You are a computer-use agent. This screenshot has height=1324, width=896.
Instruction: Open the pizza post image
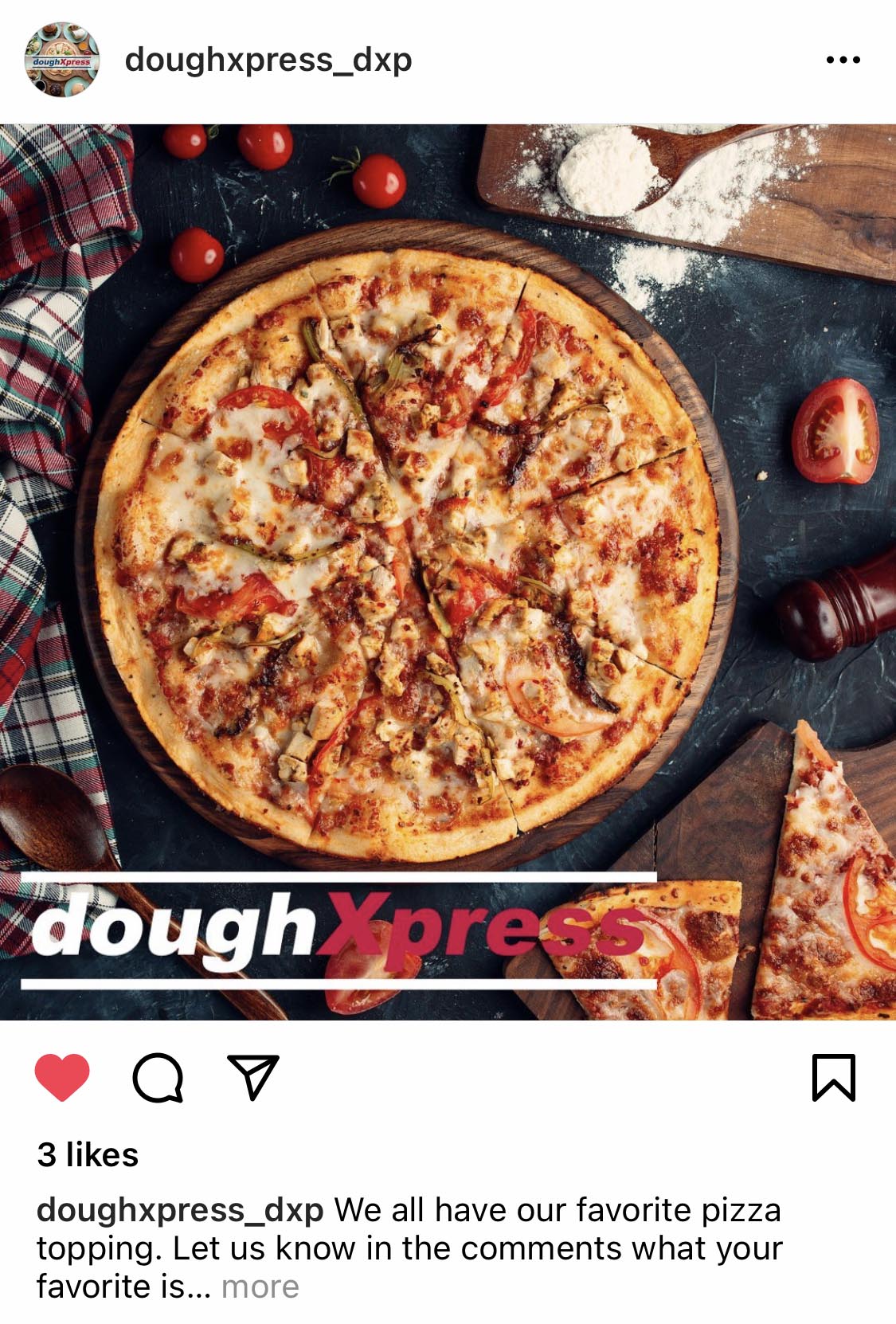(x=448, y=572)
